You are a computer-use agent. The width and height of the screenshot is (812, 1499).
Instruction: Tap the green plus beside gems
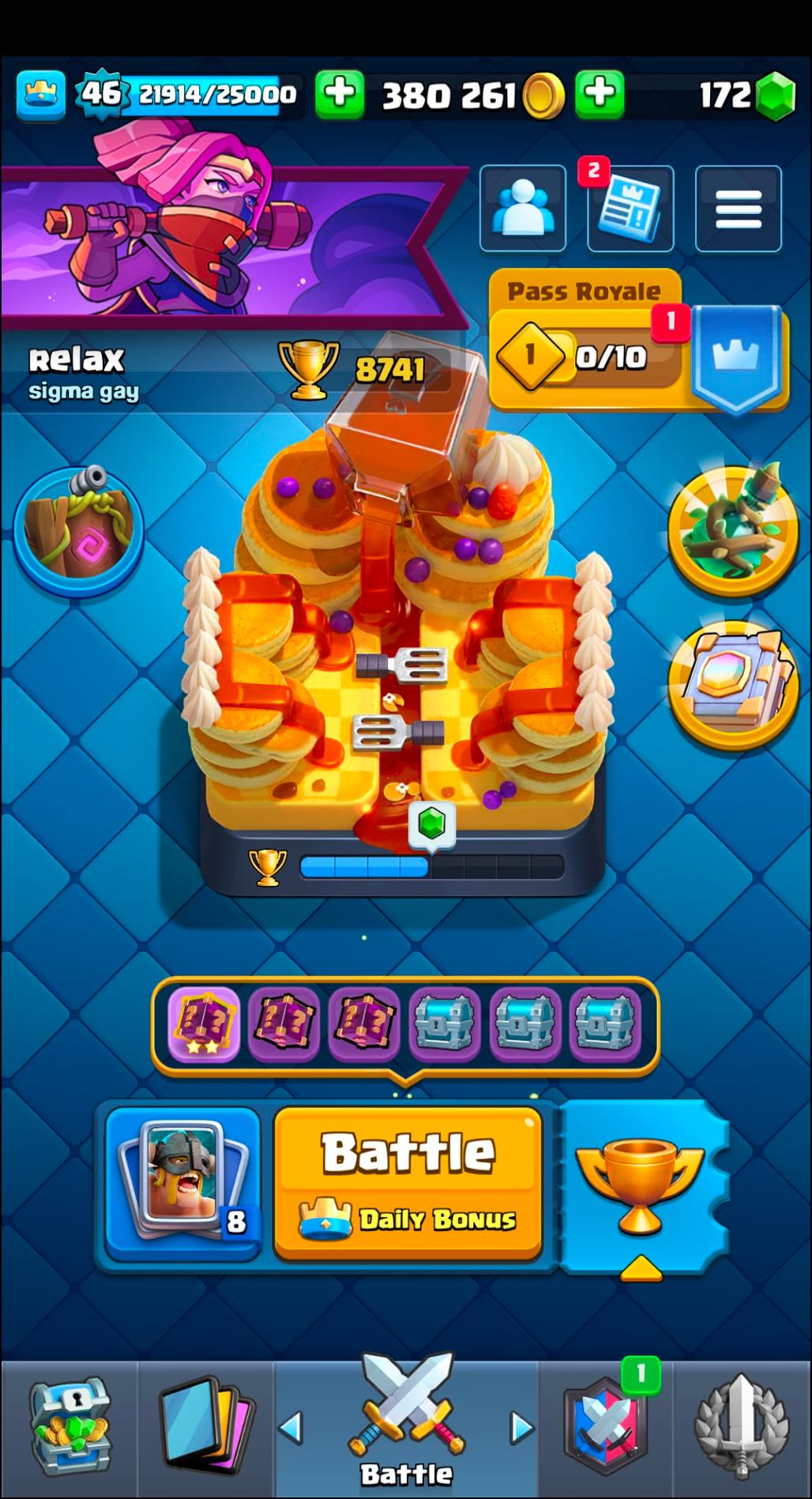(x=600, y=94)
